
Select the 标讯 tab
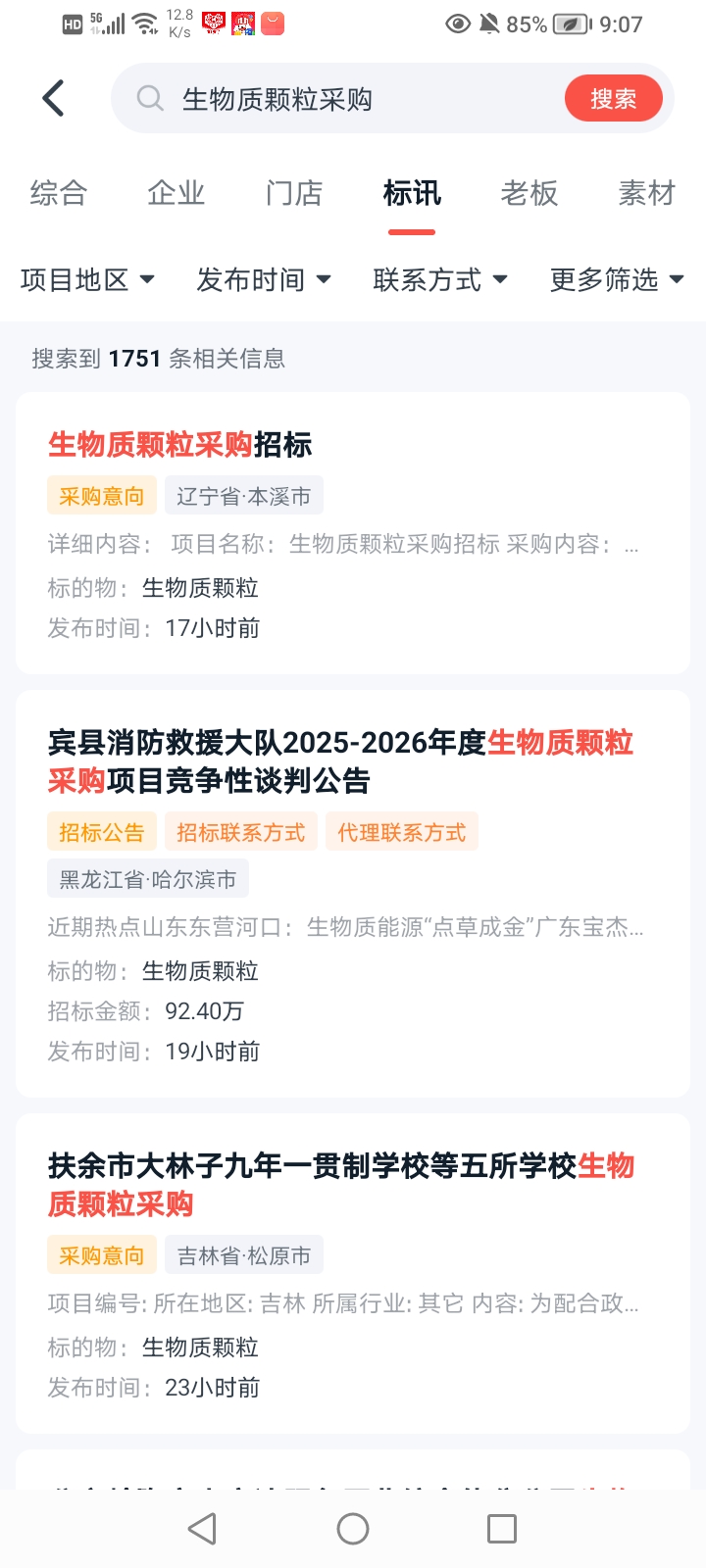[412, 193]
